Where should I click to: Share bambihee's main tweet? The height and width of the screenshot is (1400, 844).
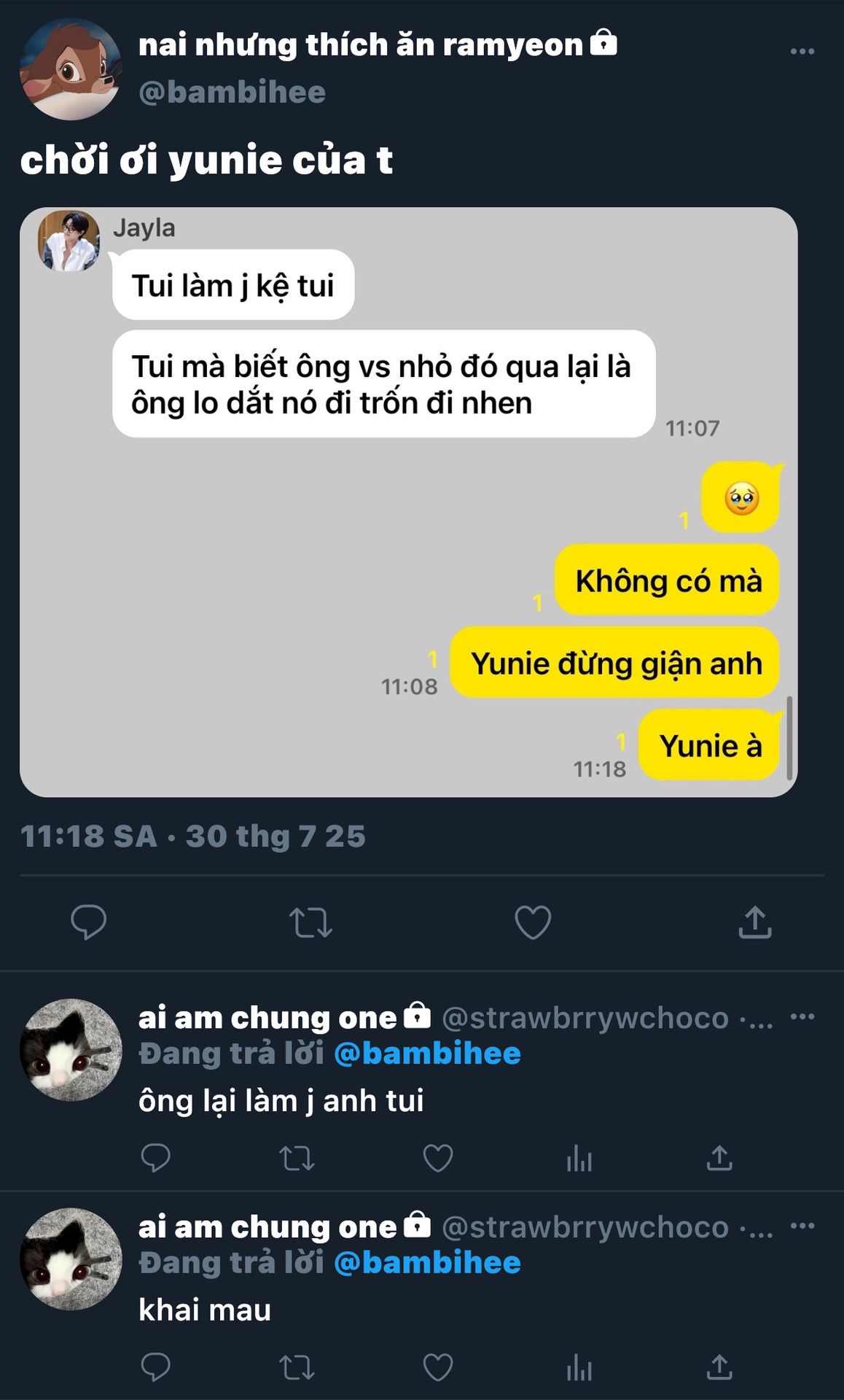coord(754,922)
